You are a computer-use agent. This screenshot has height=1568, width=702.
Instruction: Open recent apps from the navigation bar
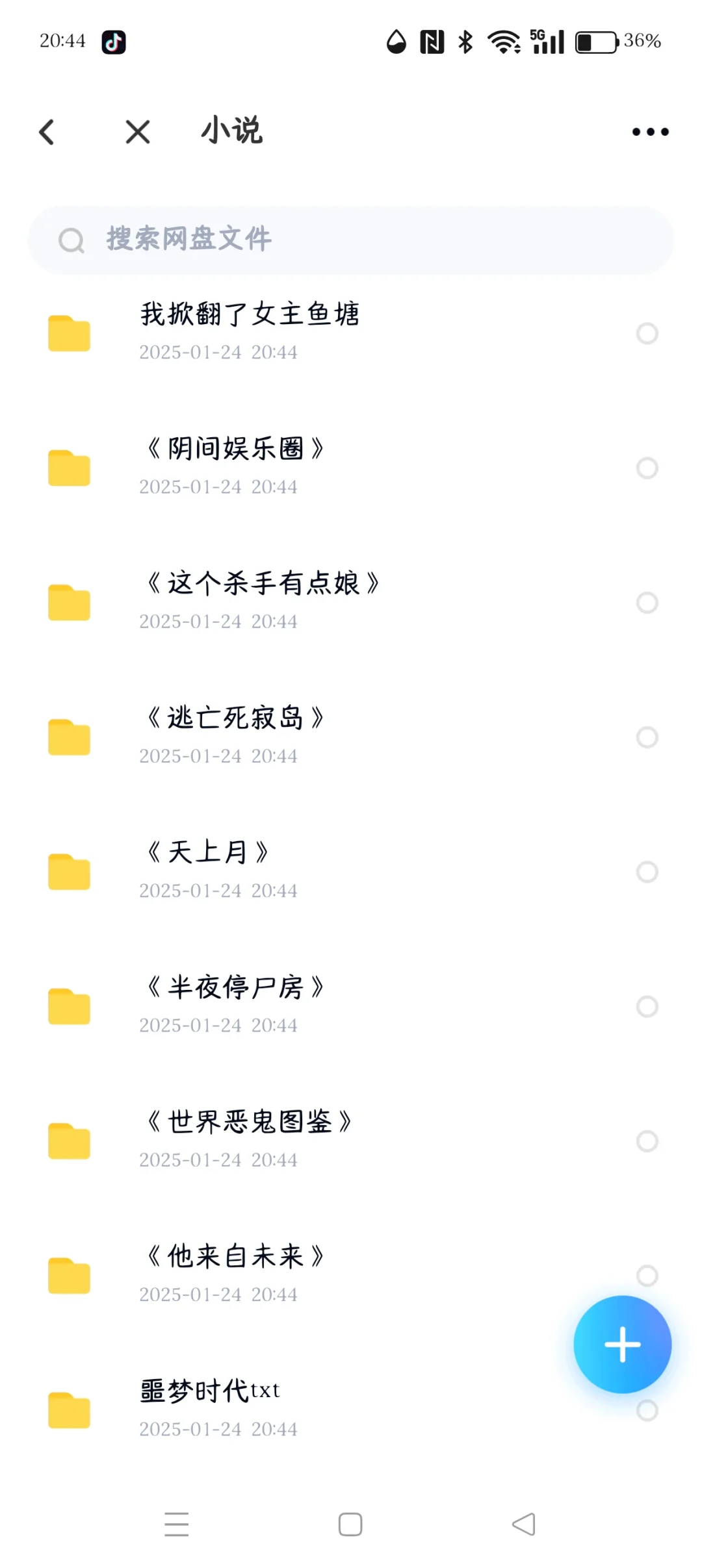click(x=176, y=1524)
